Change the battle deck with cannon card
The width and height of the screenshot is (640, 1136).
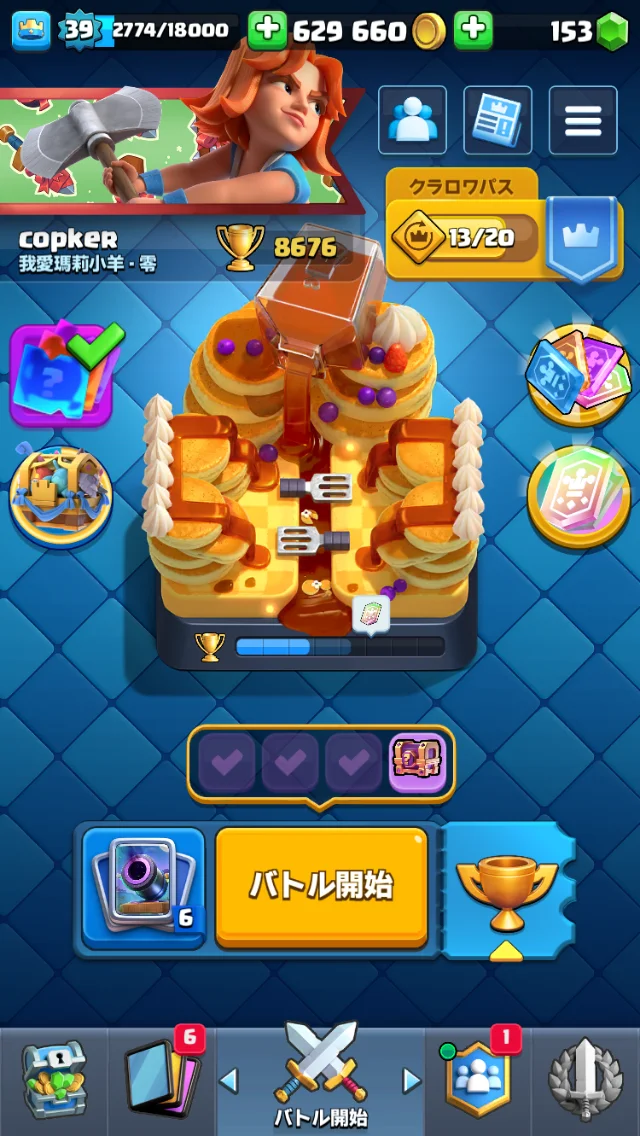click(x=143, y=886)
